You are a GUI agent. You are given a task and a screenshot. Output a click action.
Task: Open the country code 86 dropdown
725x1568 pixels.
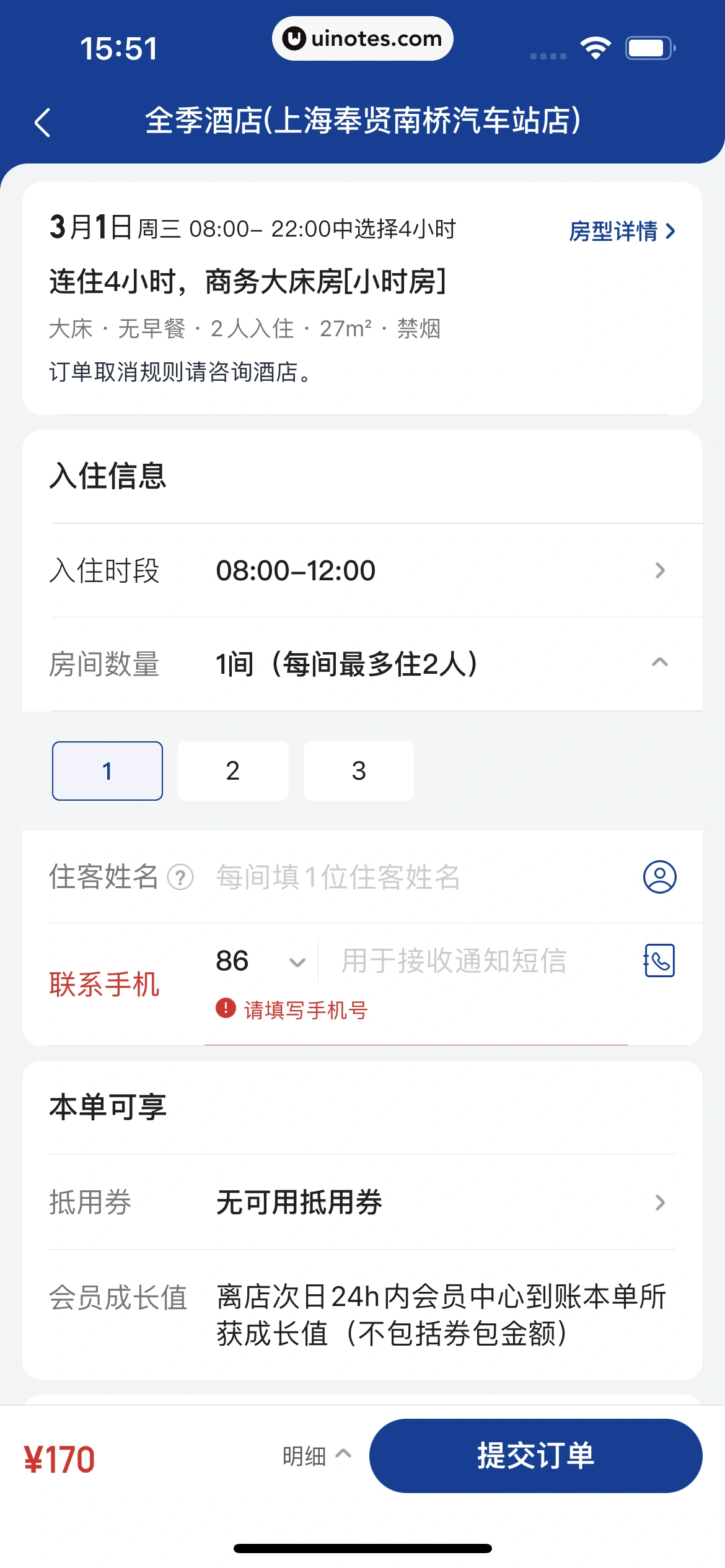tap(260, 961)
